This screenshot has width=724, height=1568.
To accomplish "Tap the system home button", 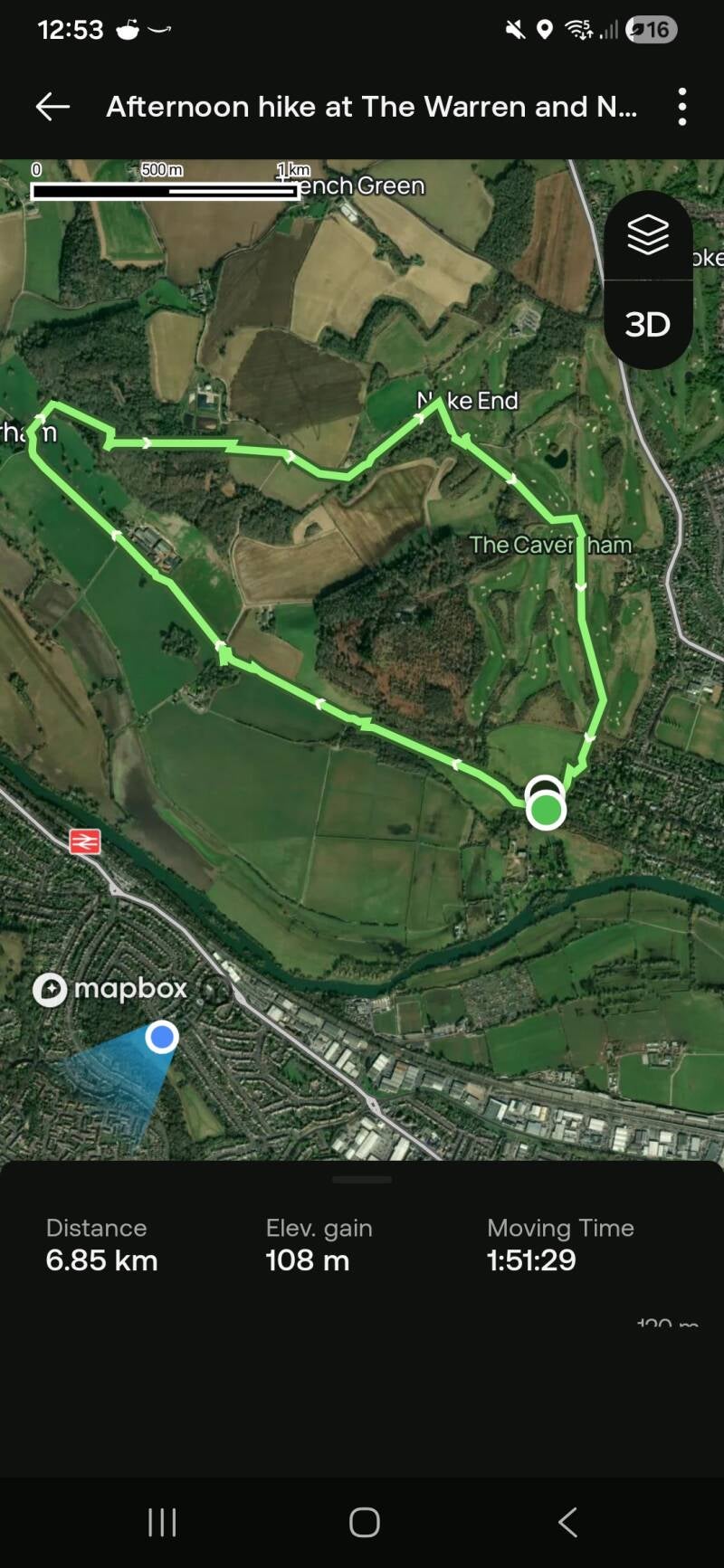I will click(x=365, y=1523).
